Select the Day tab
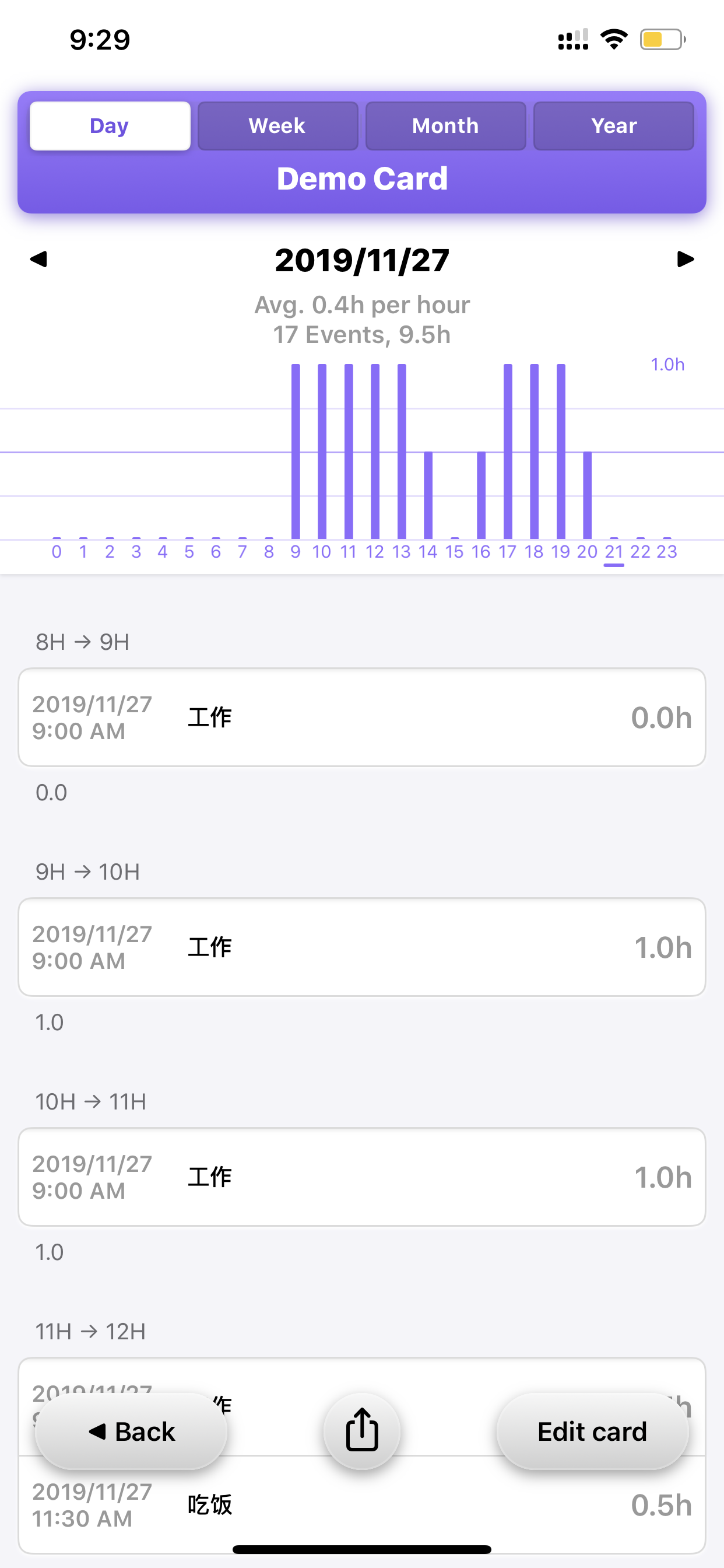The image size is (724, 1568). pyautogui.click(x=110, y=126)
